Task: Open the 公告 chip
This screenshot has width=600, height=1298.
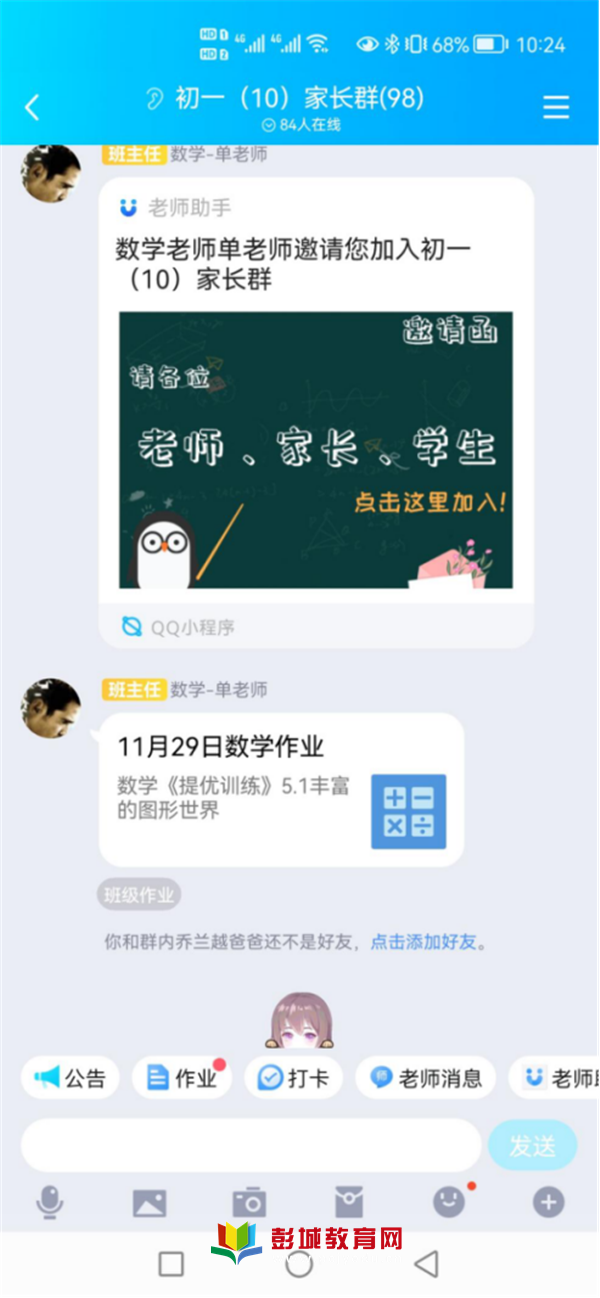Action: click(x=70, y=1078)
